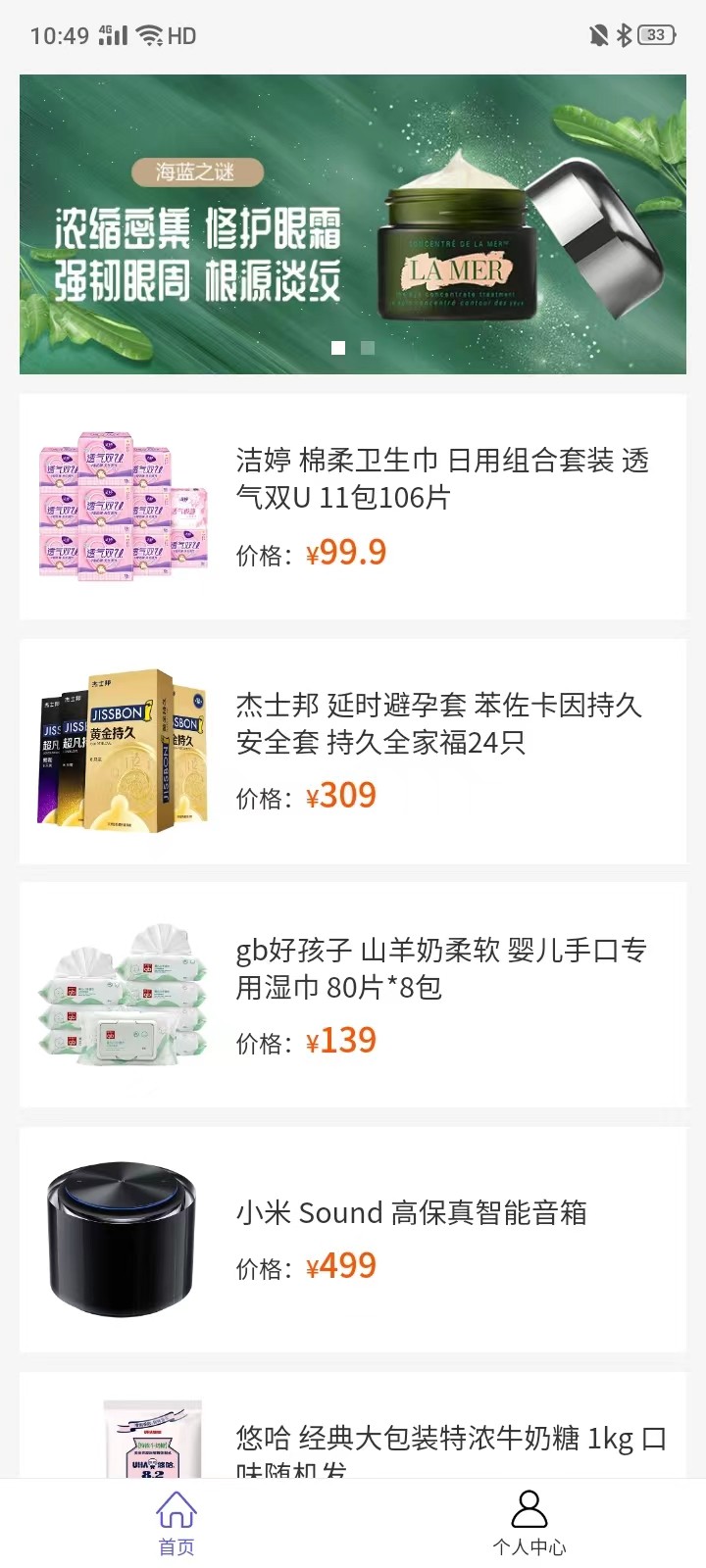Open the 个人中心 person icon

click(529, 1509)
